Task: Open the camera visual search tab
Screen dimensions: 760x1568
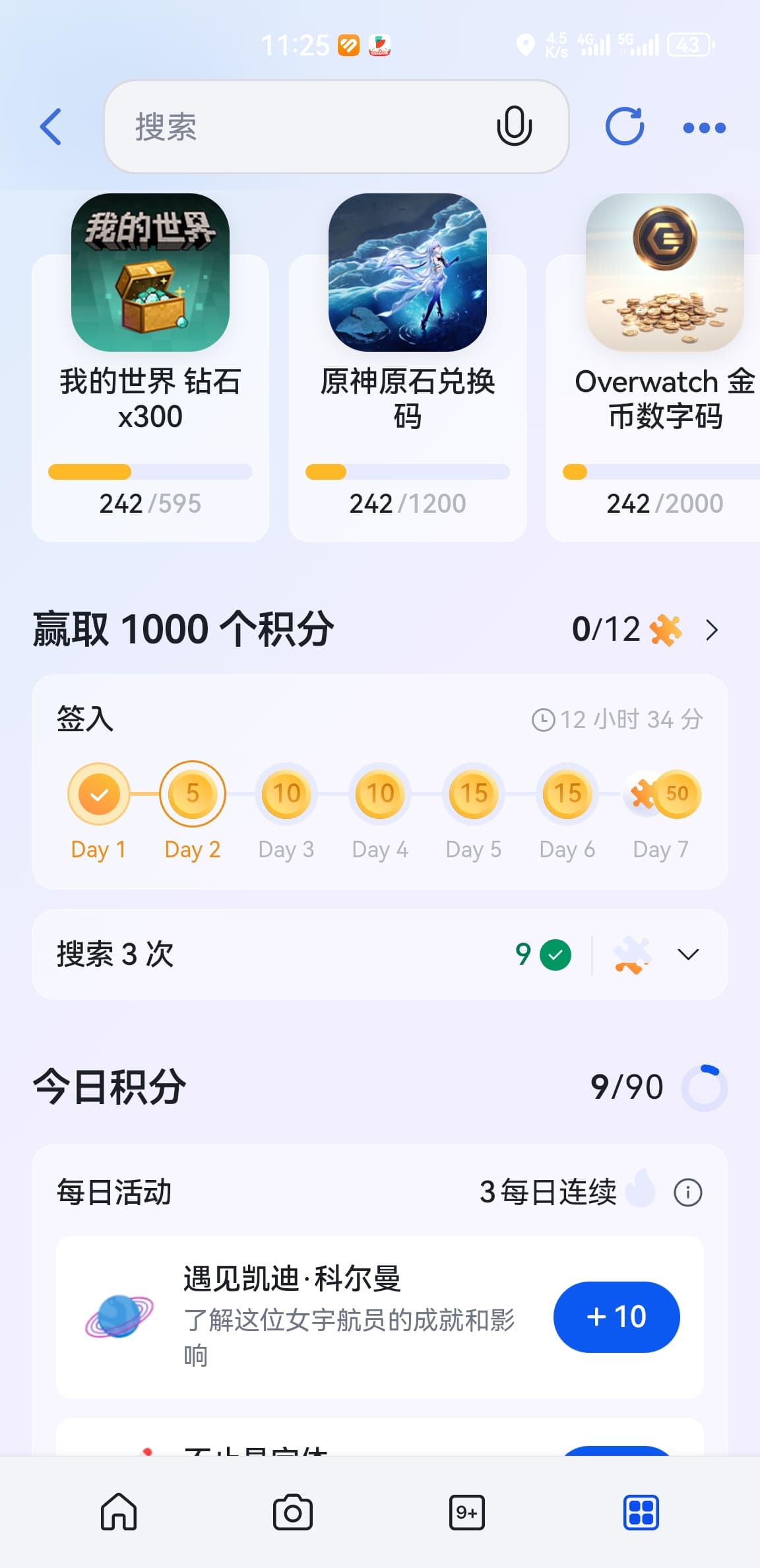Action: point(293,1512)
